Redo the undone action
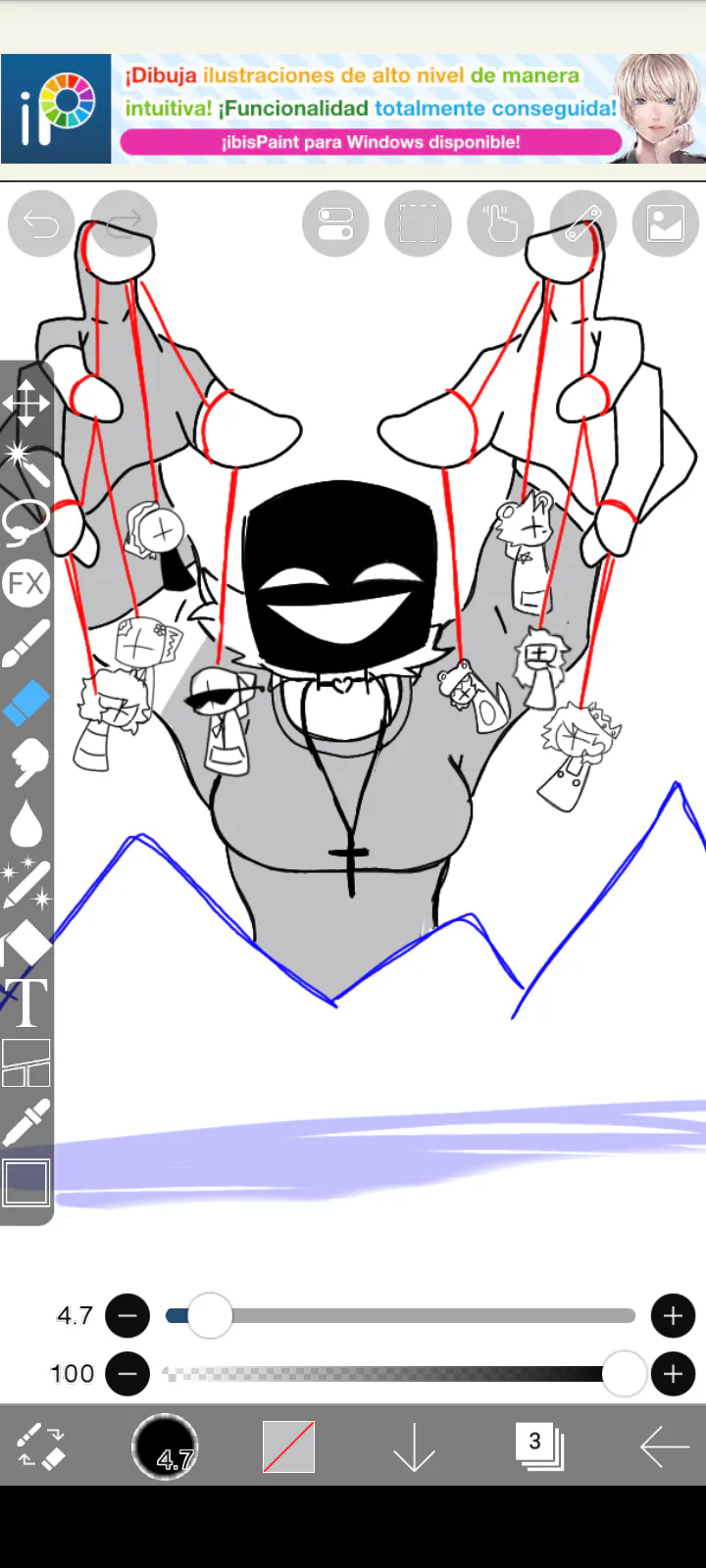Screen dimensions: 706x1568 (x=124, y=224)
